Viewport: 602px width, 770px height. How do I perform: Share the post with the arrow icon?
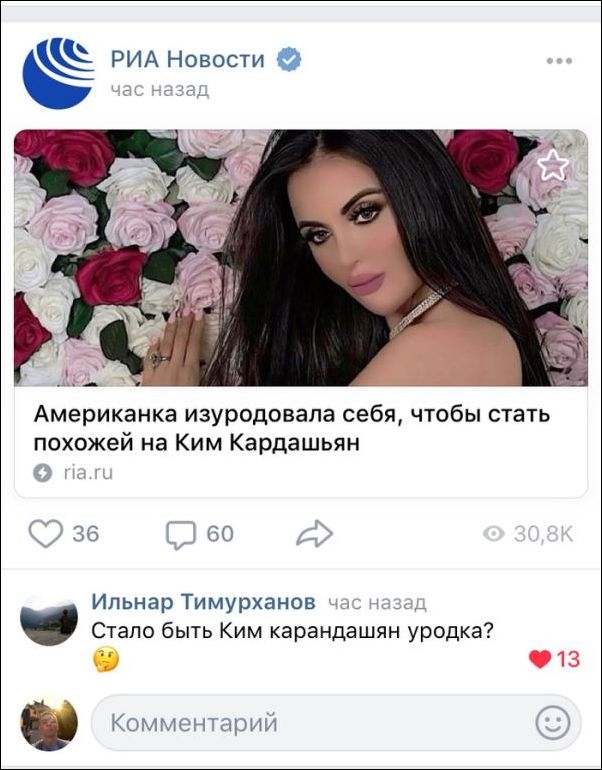314,534
